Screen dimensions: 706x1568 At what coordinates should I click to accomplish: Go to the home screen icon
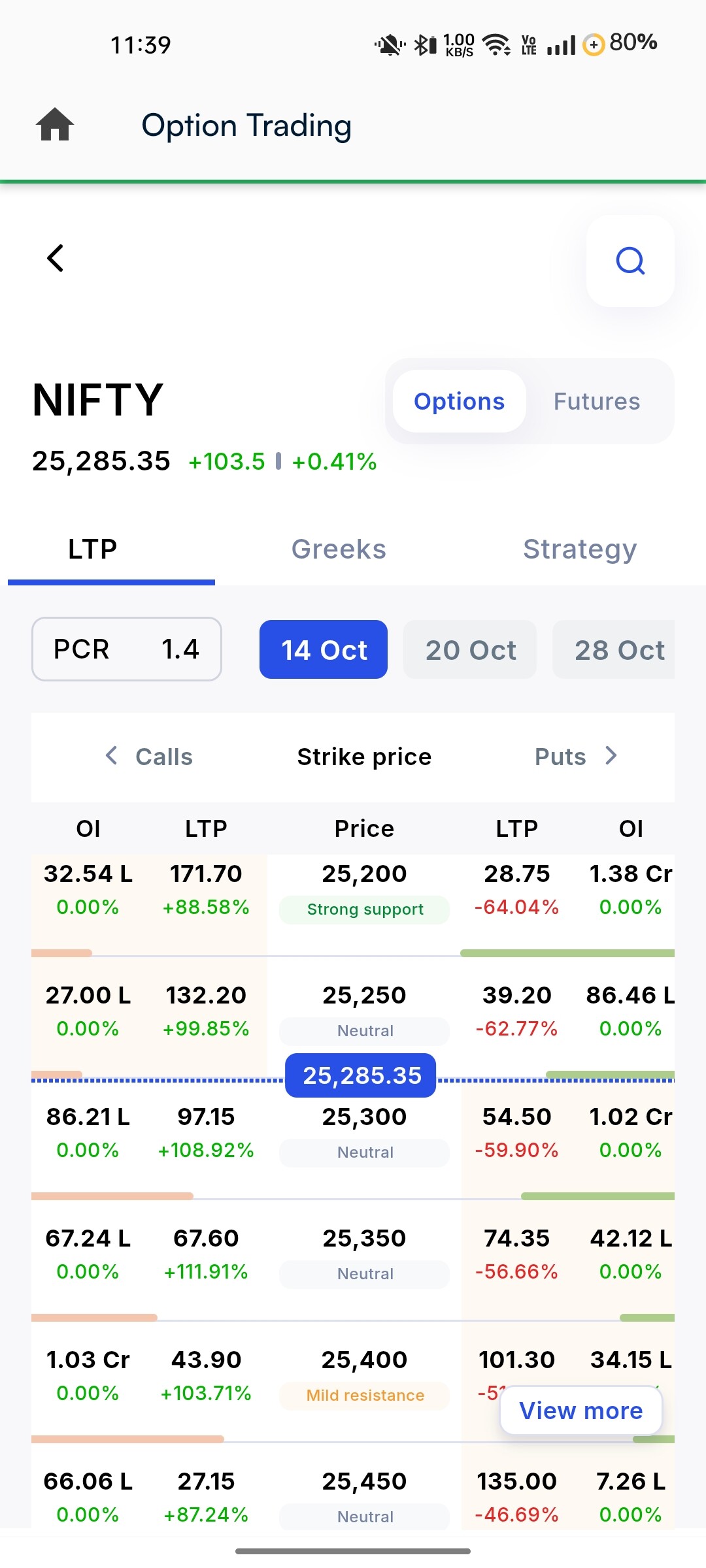pyautogui.click(x=55, y=125)
